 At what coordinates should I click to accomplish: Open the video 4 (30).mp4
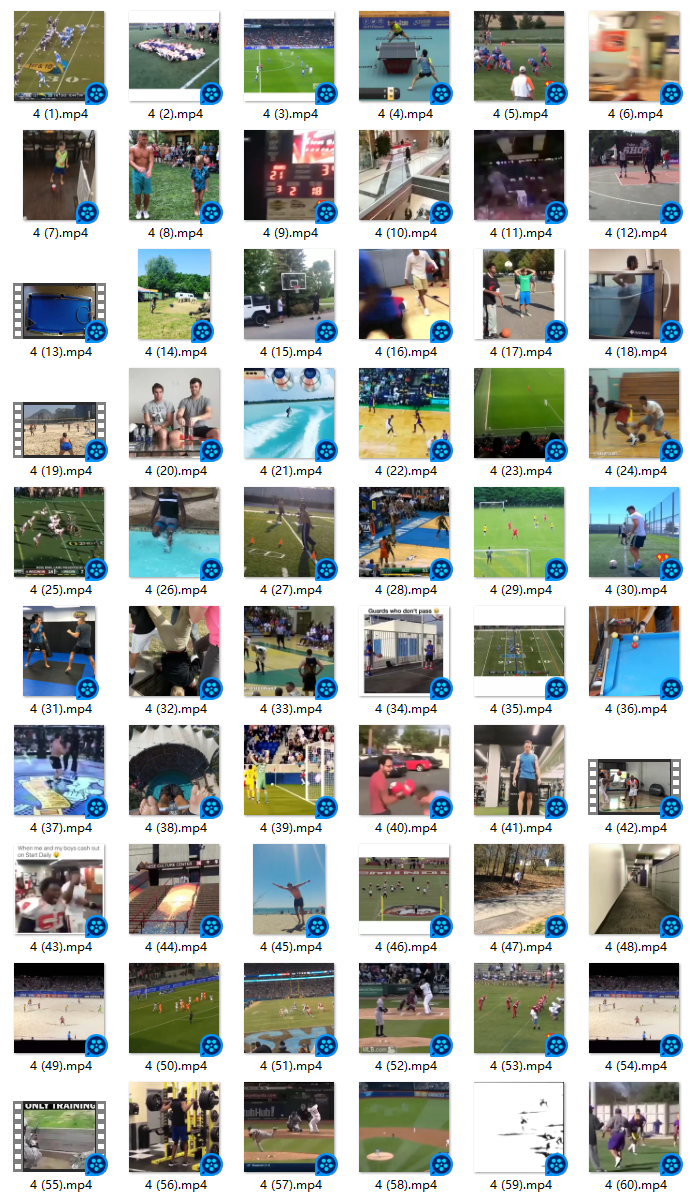point(634,532)
